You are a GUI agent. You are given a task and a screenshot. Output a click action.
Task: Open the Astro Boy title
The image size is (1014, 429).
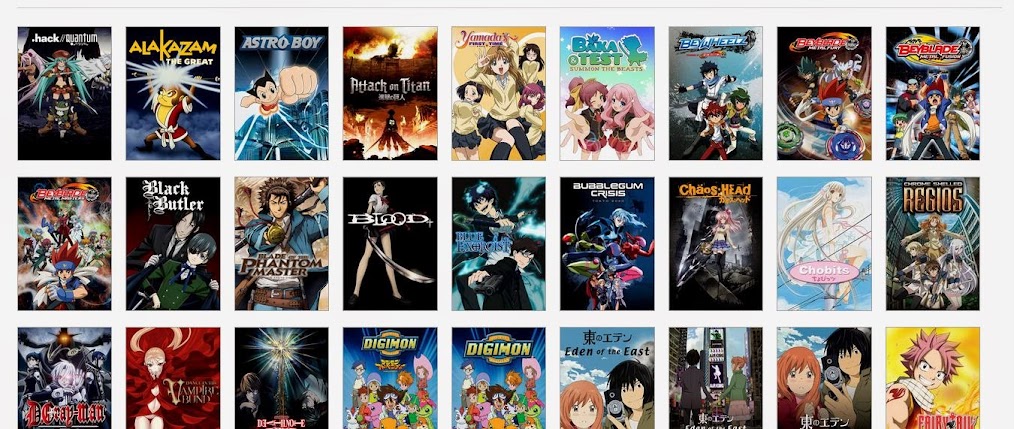click(x=281, y=93)
